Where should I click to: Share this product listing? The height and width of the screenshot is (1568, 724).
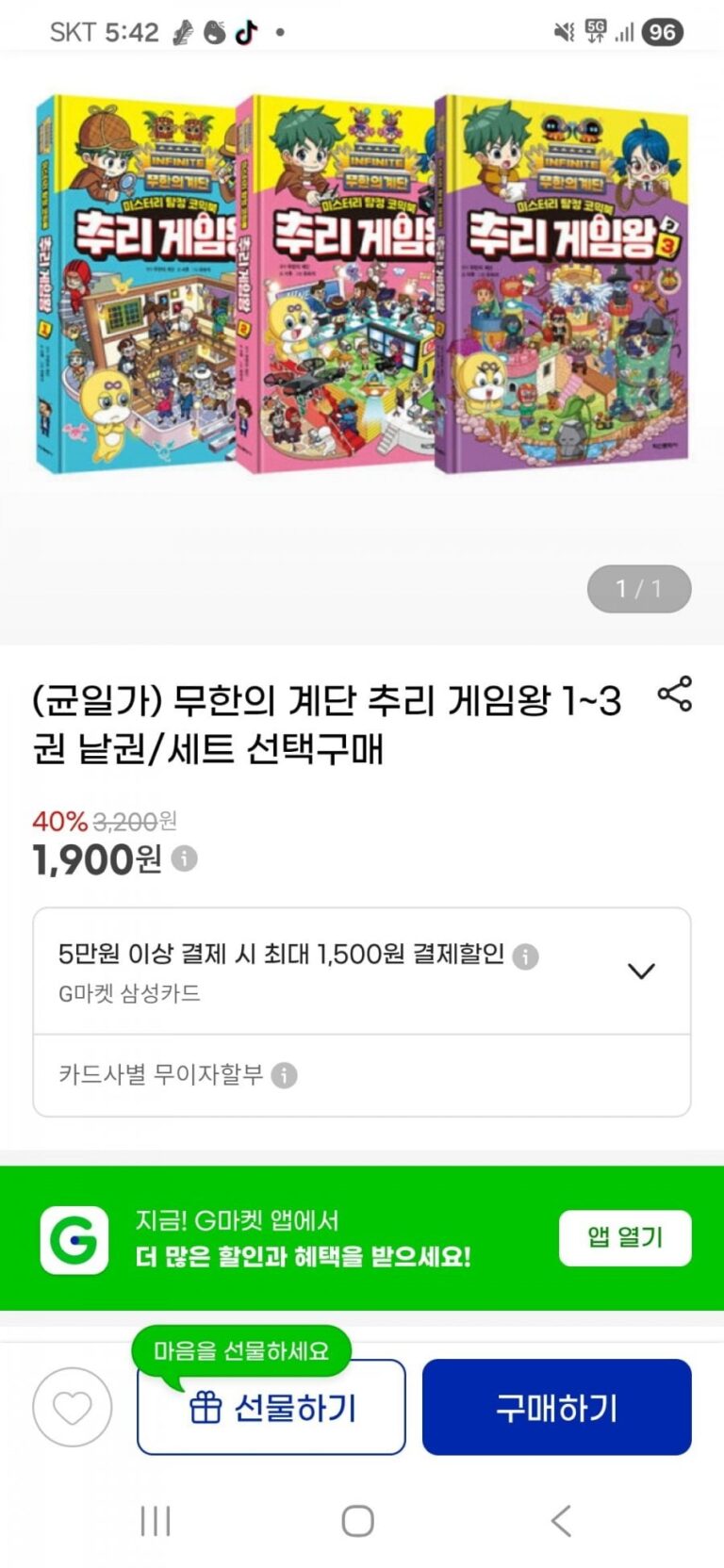pos(674,694)
